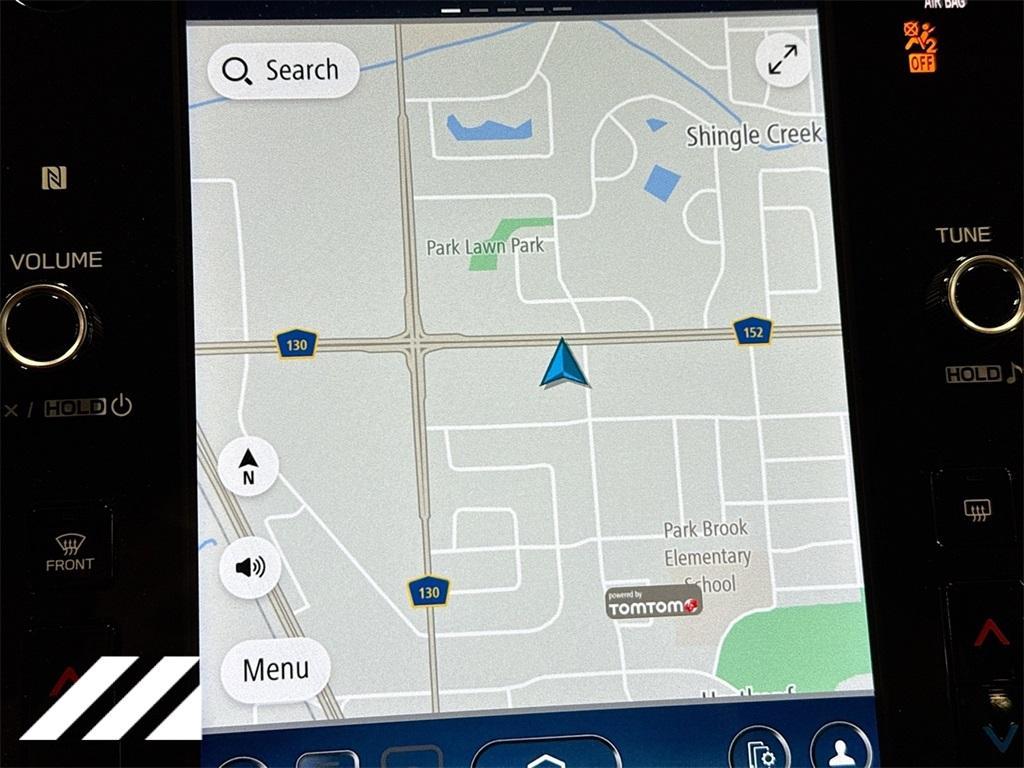The image size is (1024, 768).
Task: Expand the map to full screen
Action: [782, 61]
